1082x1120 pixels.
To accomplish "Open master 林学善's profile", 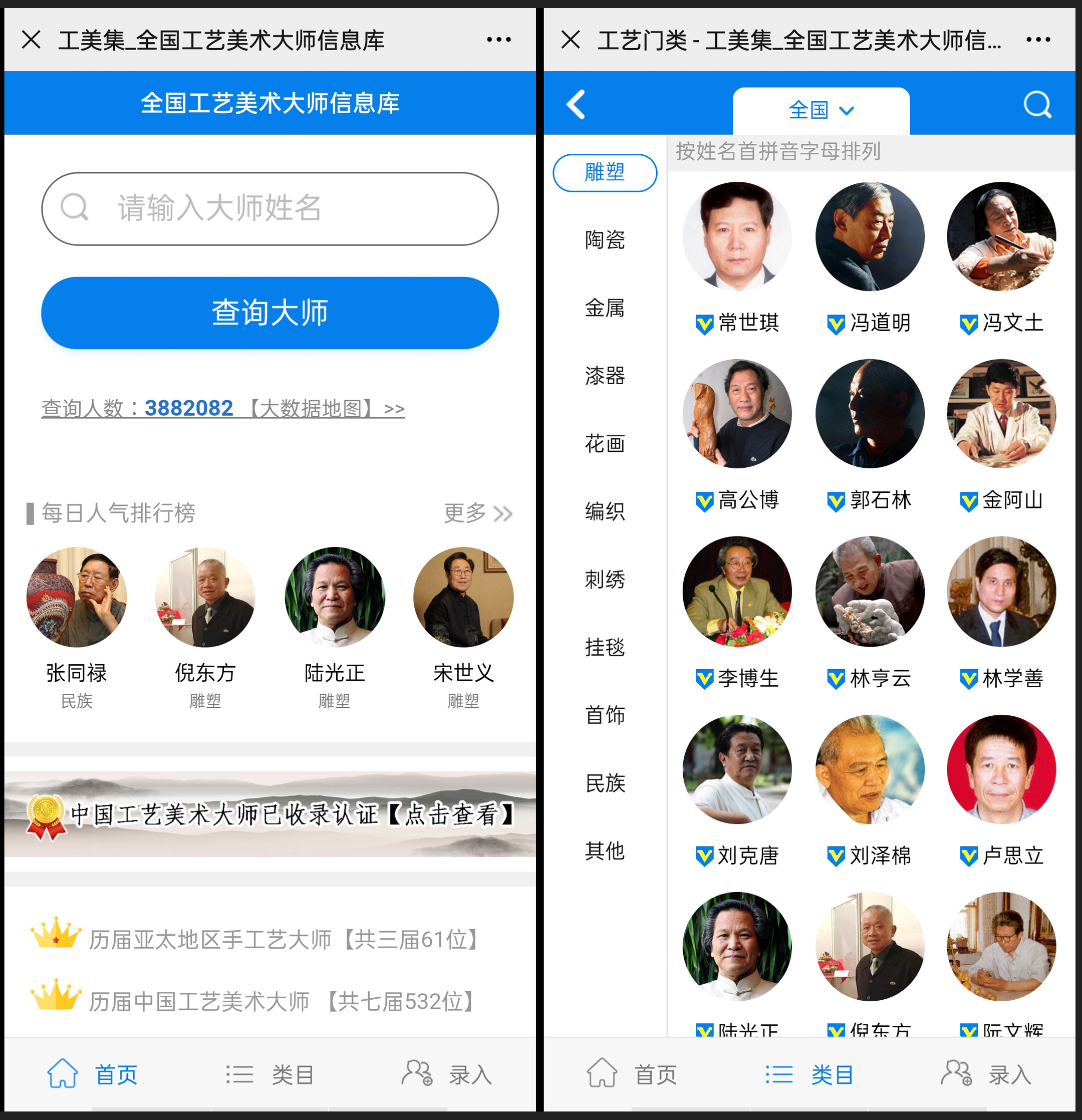I will point(1001,592).
